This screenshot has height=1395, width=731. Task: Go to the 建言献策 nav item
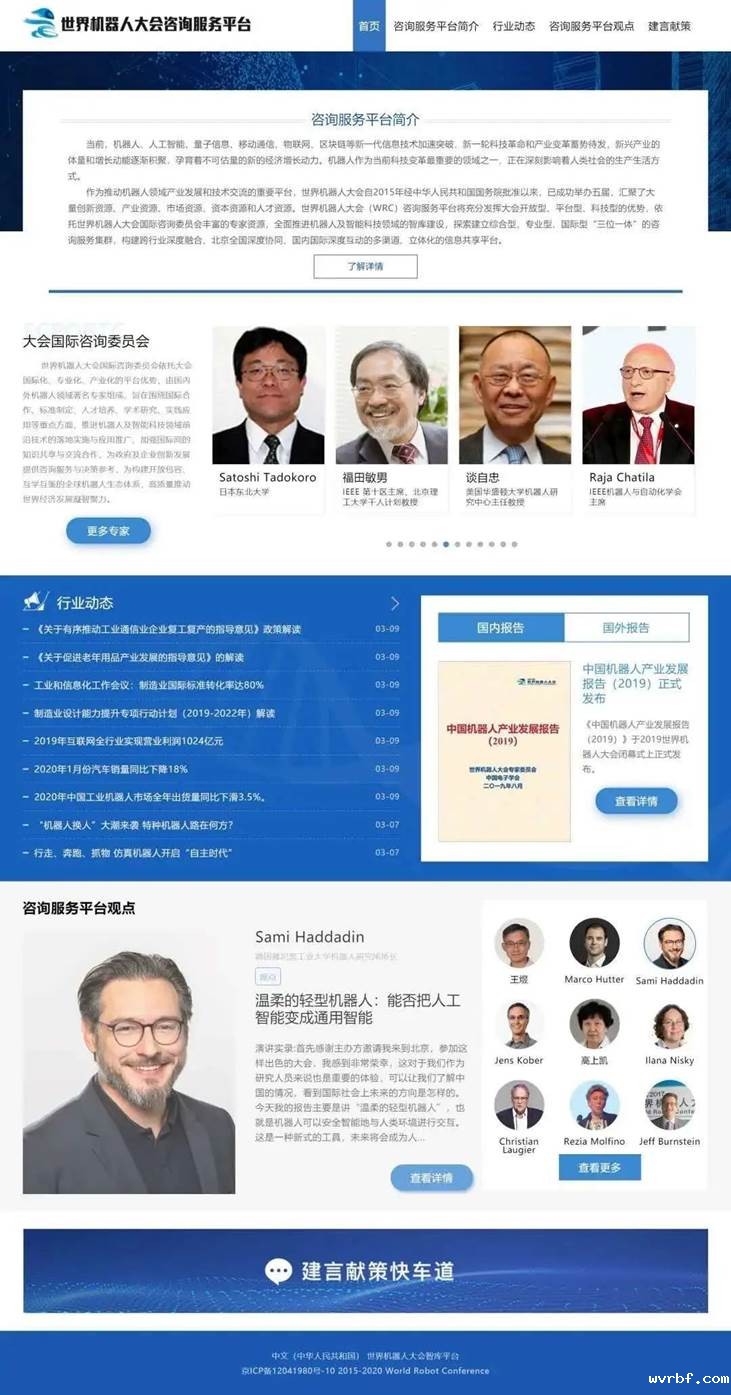pyautogui.click(x=669, y=26)
